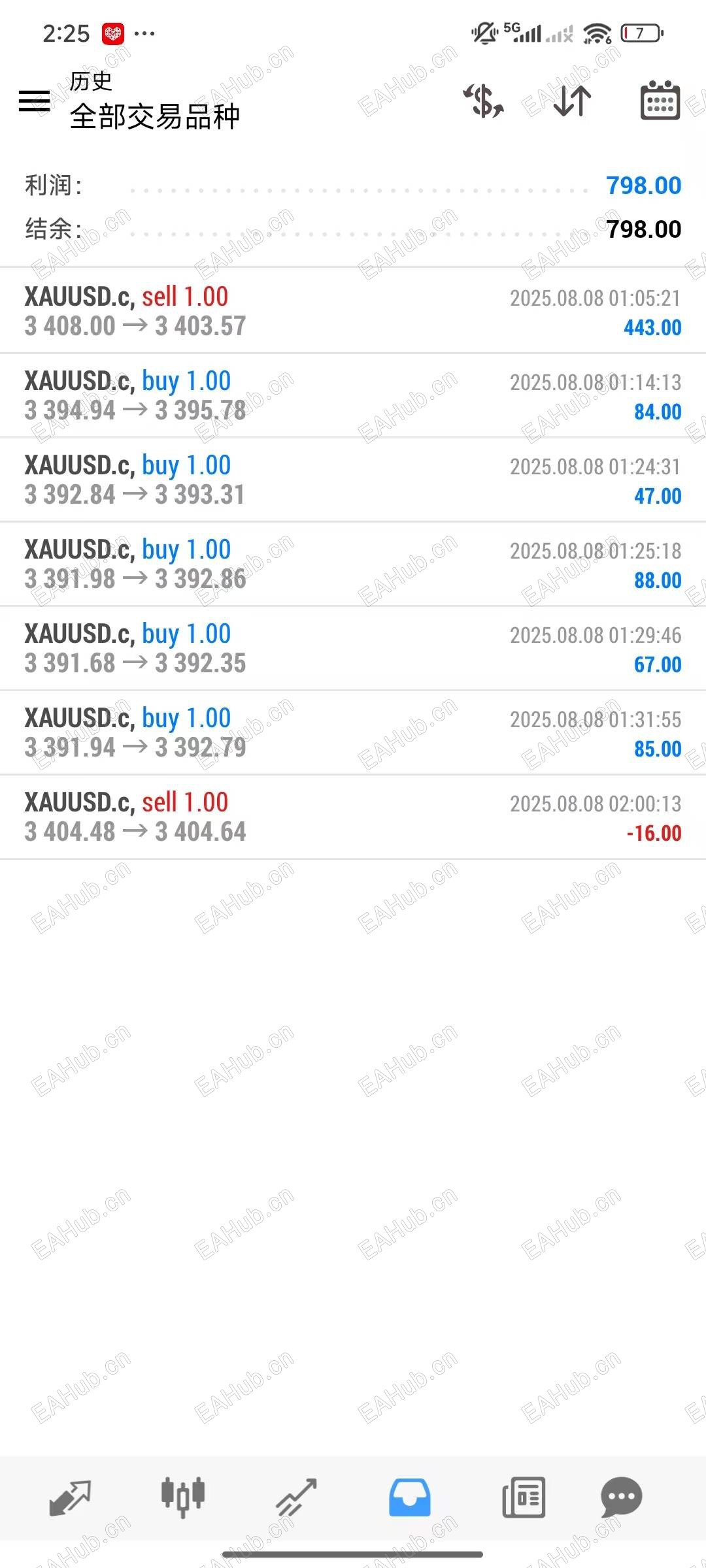Switch to the Chart tab
Screen dimensions: 706x1568
[183, 1497]
